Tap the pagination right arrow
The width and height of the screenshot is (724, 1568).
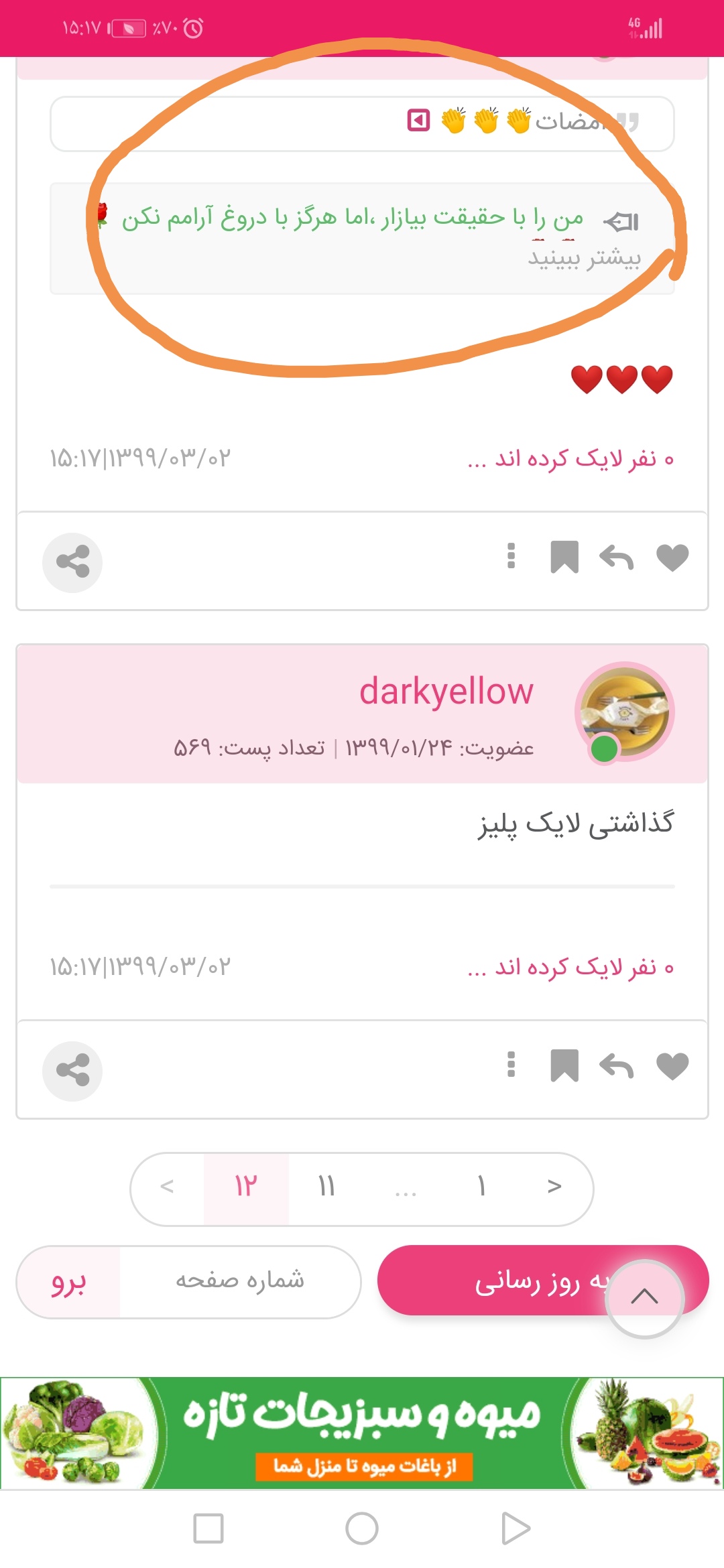(554, 1187)
